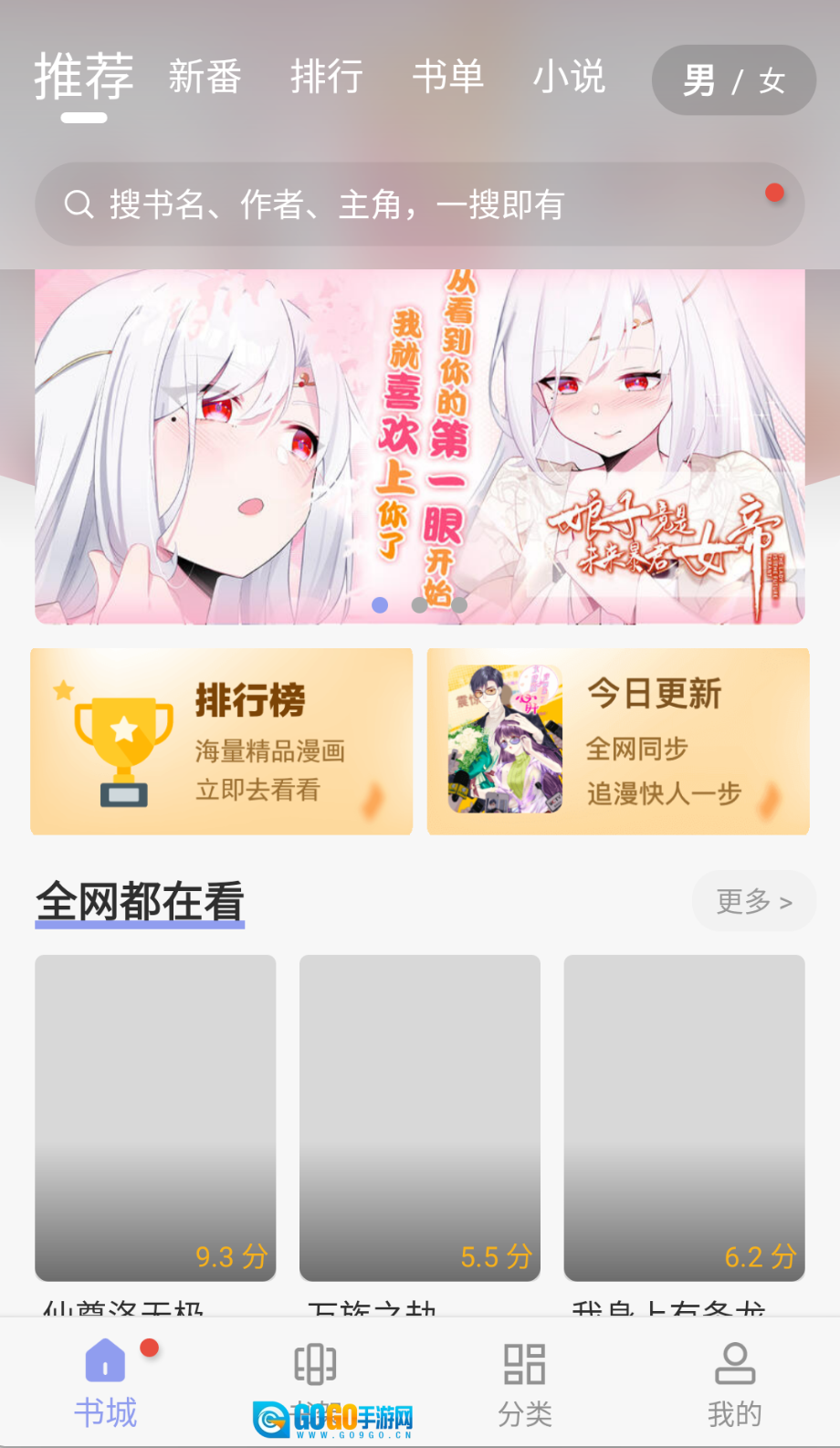The height and width of the screenshot is (1448, 840).
Task: Open the comic rated 9.3 分
Action: coord(155,1117)
